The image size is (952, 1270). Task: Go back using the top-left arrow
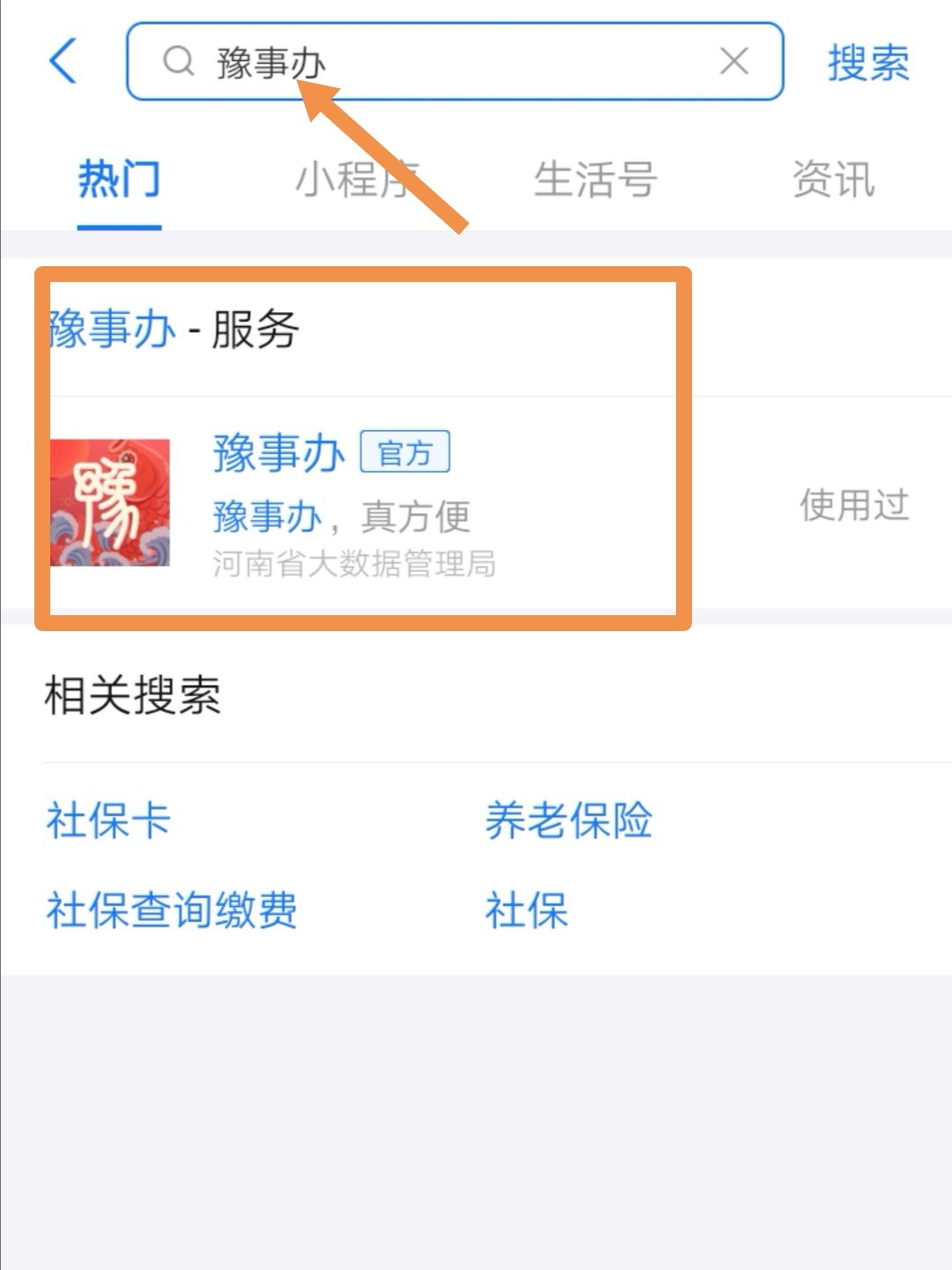(63, 62)
